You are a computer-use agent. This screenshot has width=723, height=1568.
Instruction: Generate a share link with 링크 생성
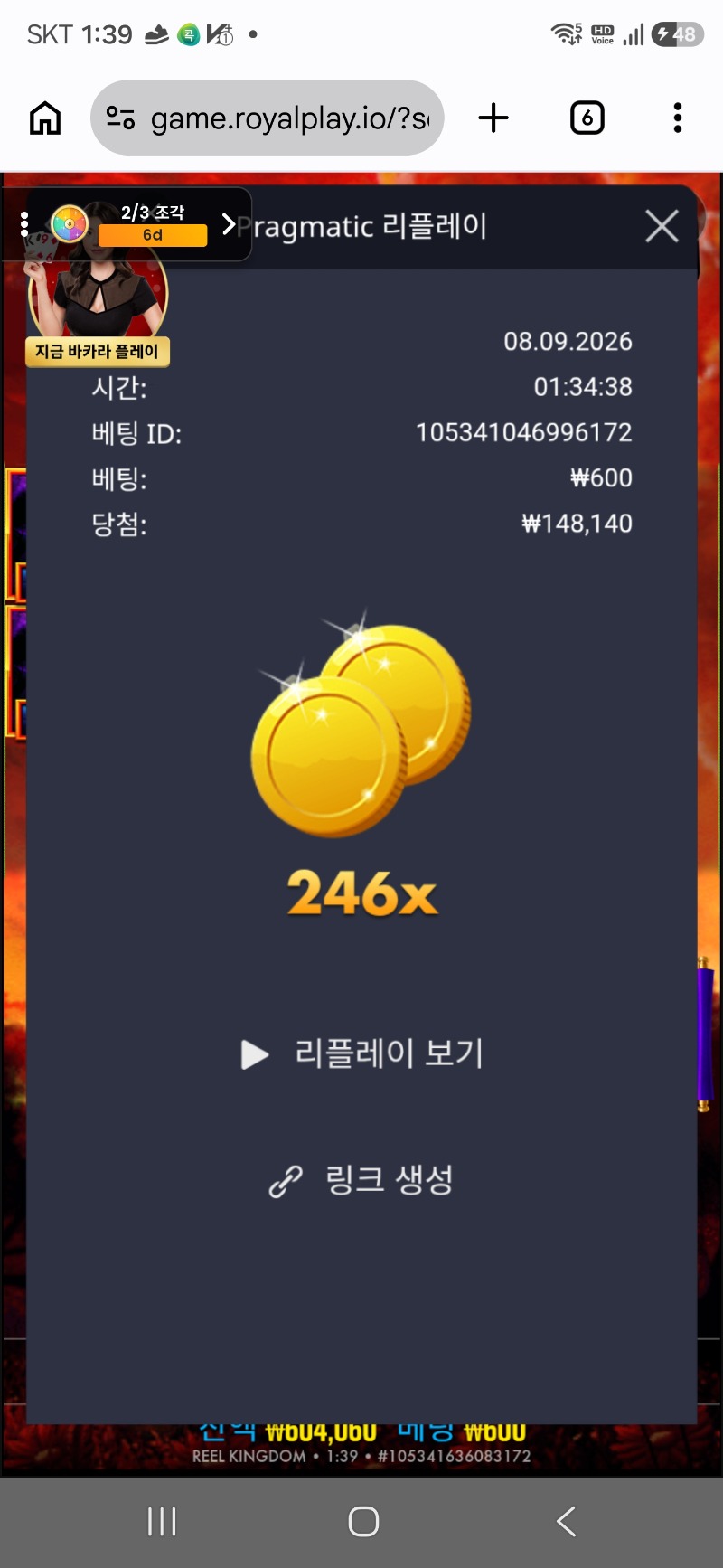click(x=361, y=1180)
